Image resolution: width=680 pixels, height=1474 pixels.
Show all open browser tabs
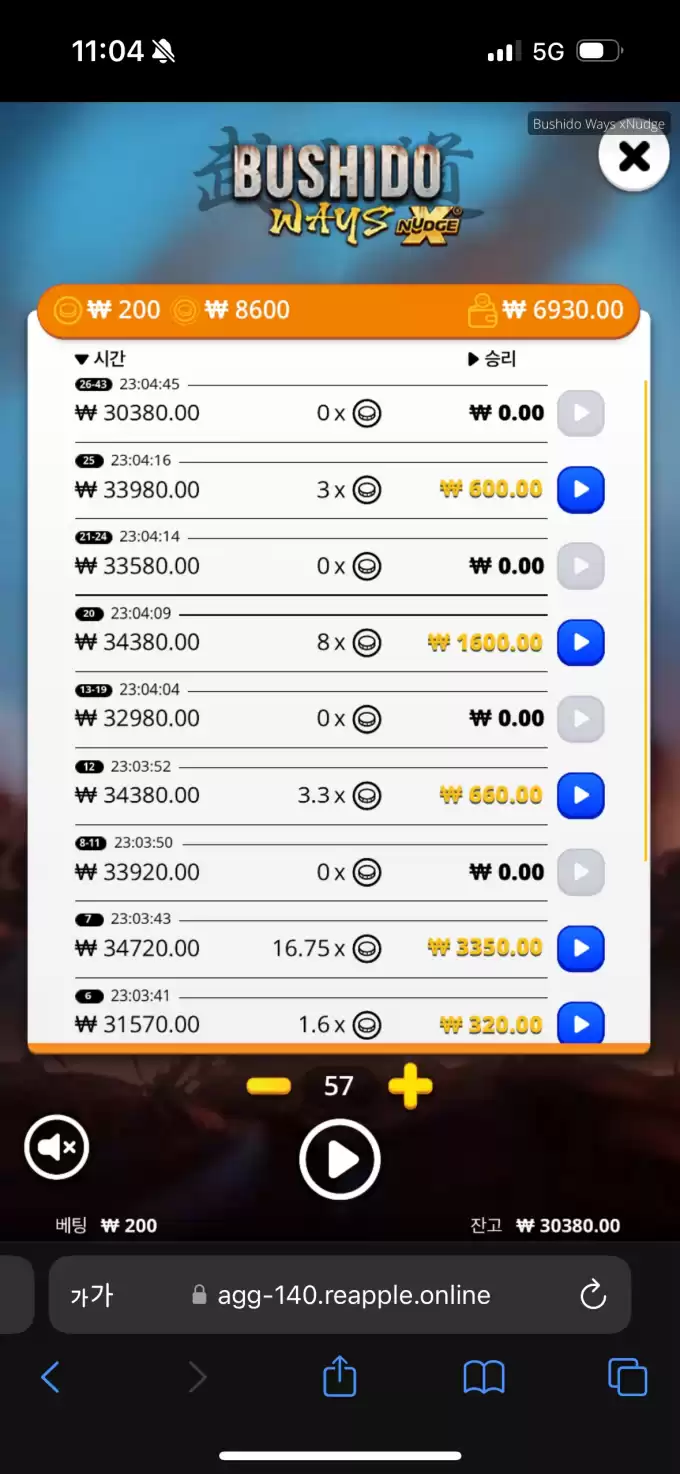(627, 1377)
